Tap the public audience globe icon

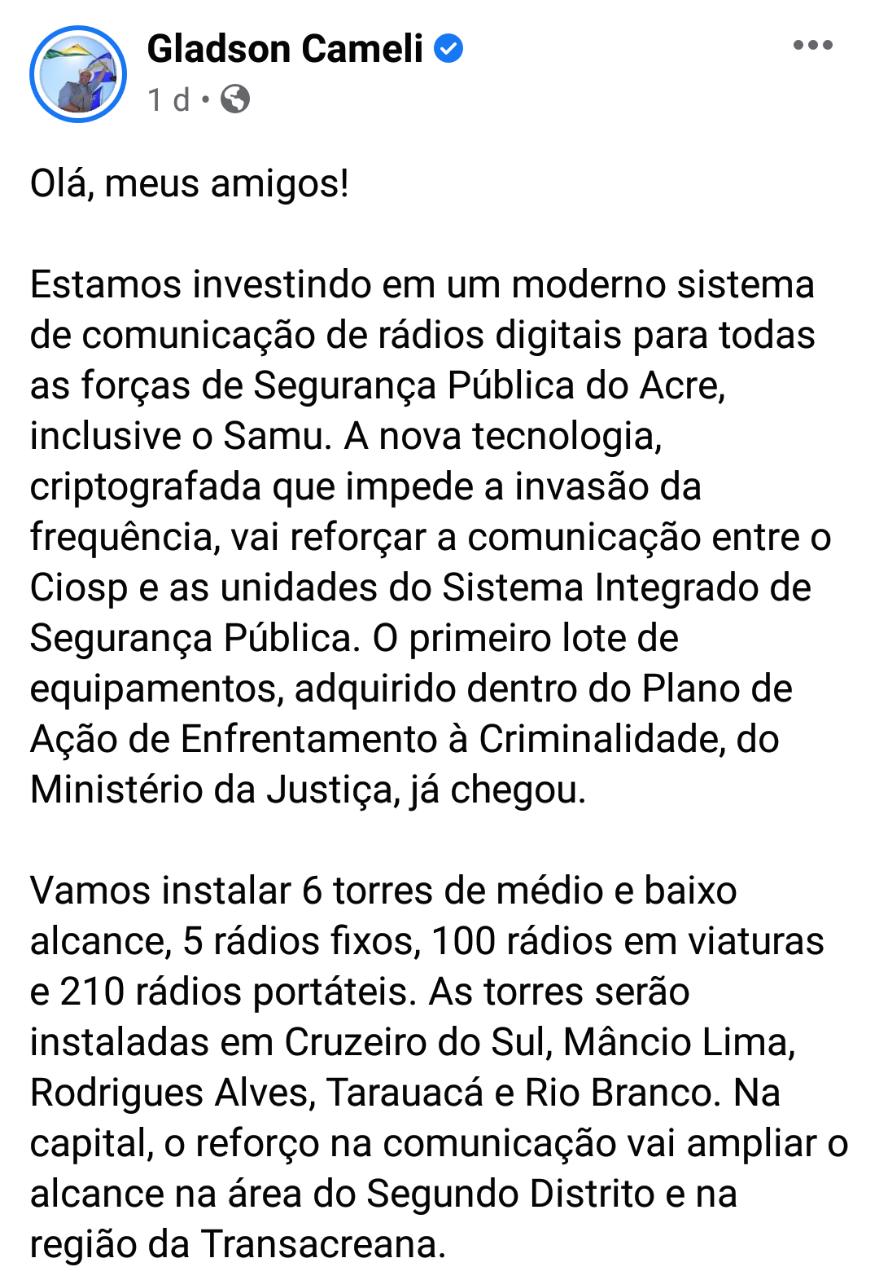click(x=235, y=100)
